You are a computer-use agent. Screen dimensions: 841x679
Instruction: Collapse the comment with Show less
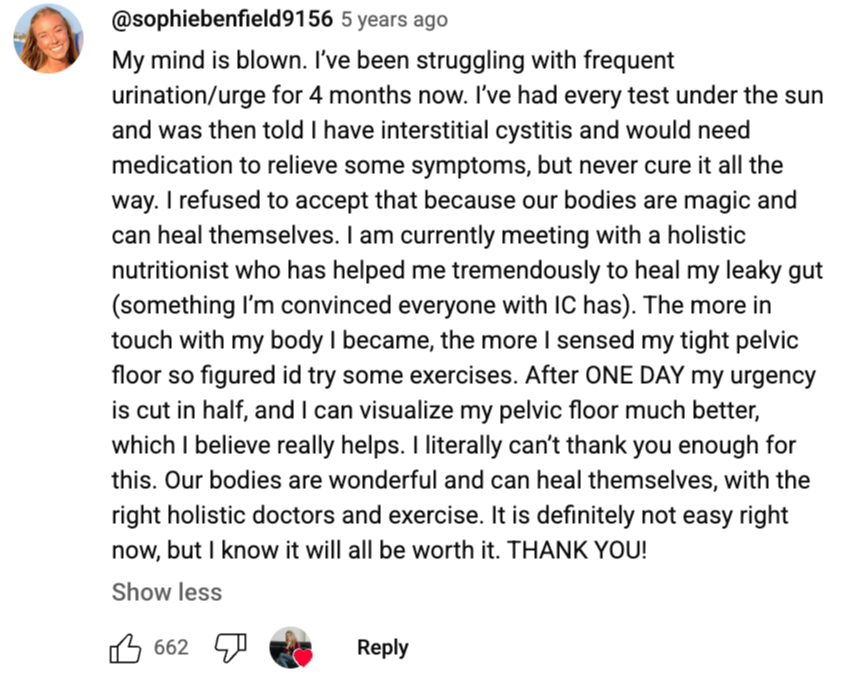click(167, 592)
